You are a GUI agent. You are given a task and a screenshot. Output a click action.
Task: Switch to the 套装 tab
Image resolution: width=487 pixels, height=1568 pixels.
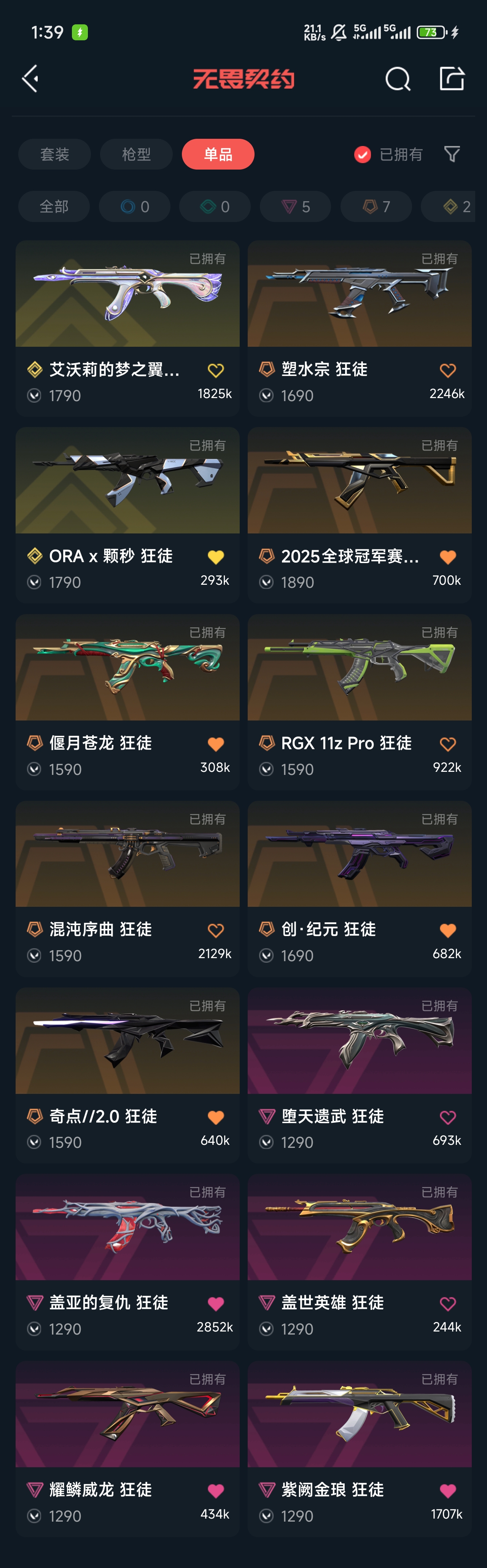click(54, 155)
